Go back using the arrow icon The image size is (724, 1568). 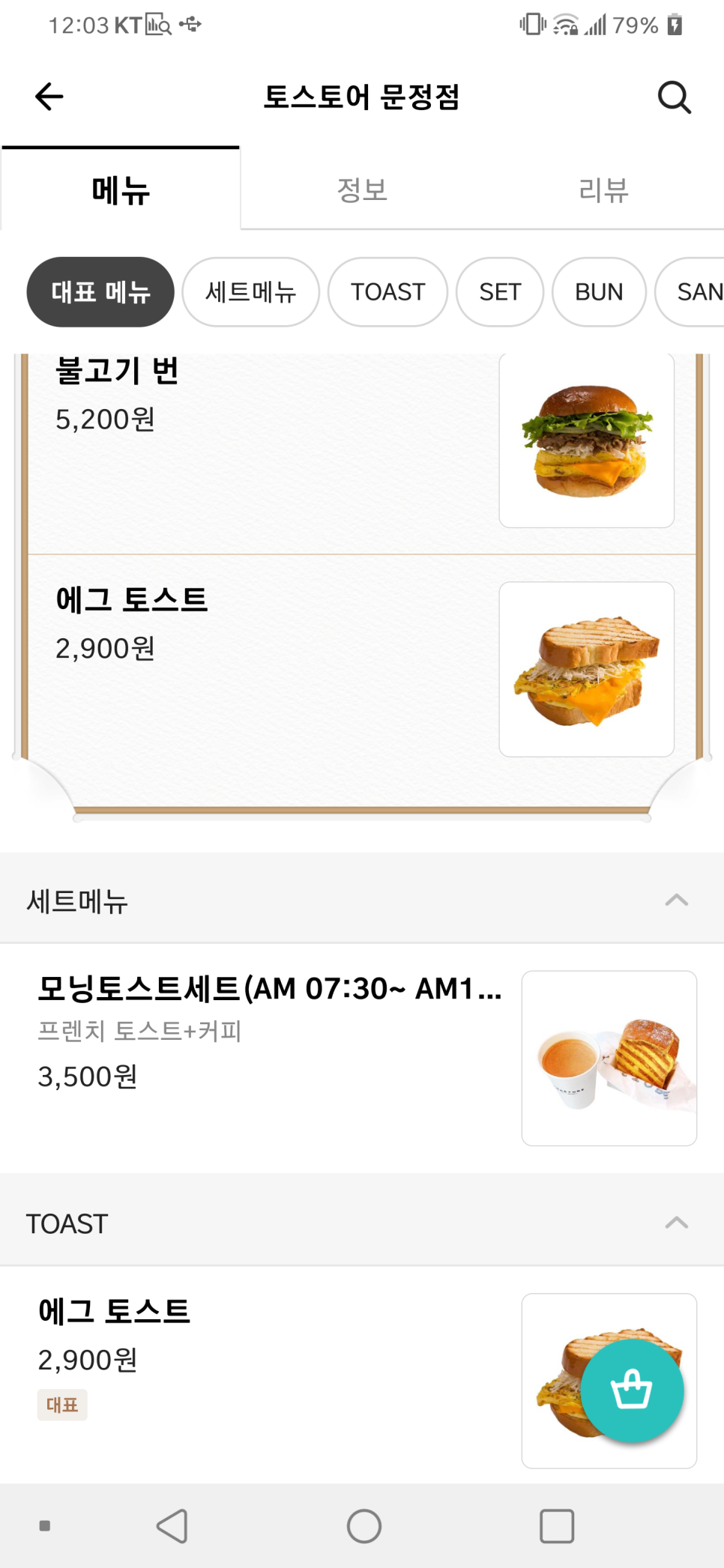(49, 97)
